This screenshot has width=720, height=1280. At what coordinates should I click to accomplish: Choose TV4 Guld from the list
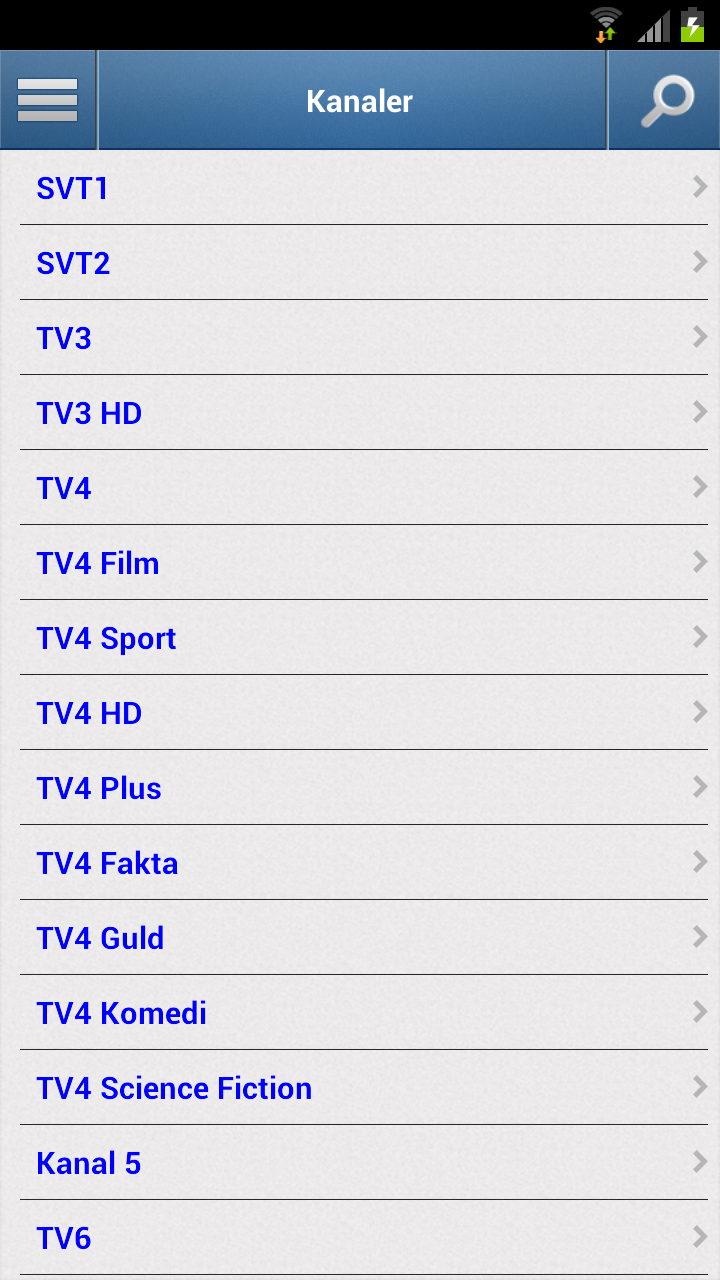[x=360, y=937]
